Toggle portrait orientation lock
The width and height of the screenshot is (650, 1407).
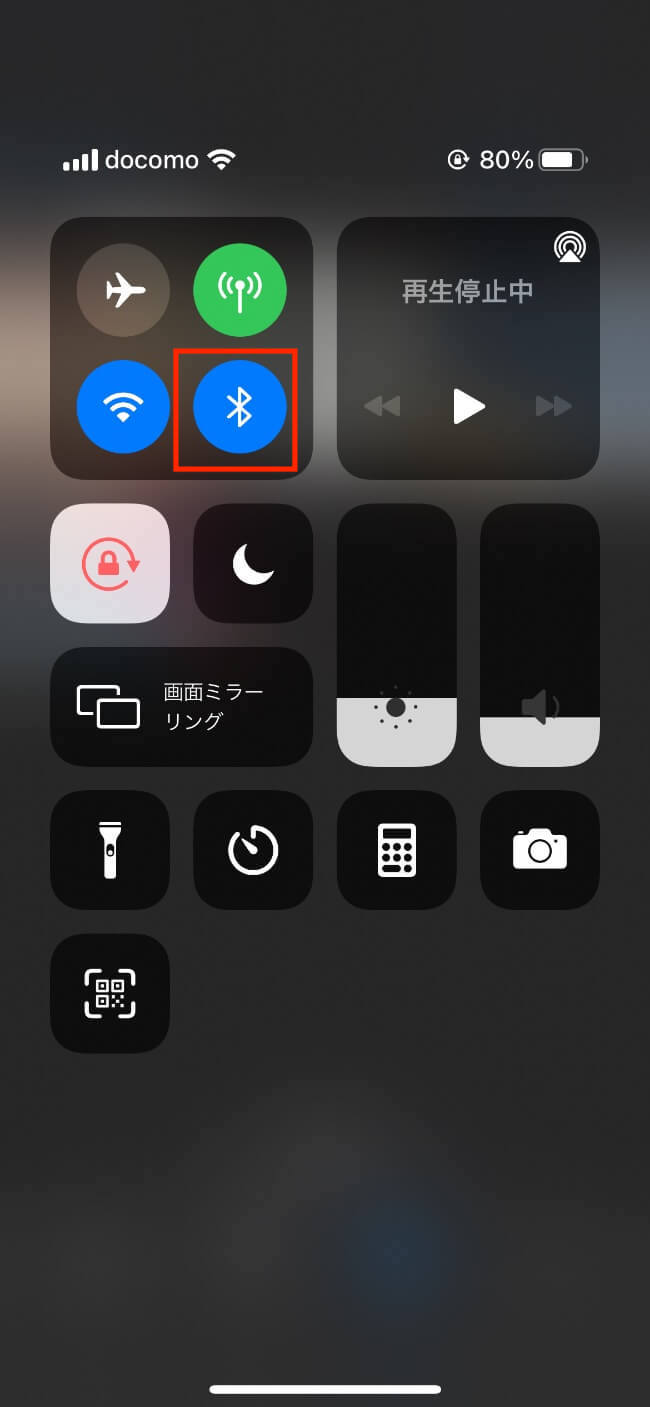pyautogui.click(x=110, y=563)
